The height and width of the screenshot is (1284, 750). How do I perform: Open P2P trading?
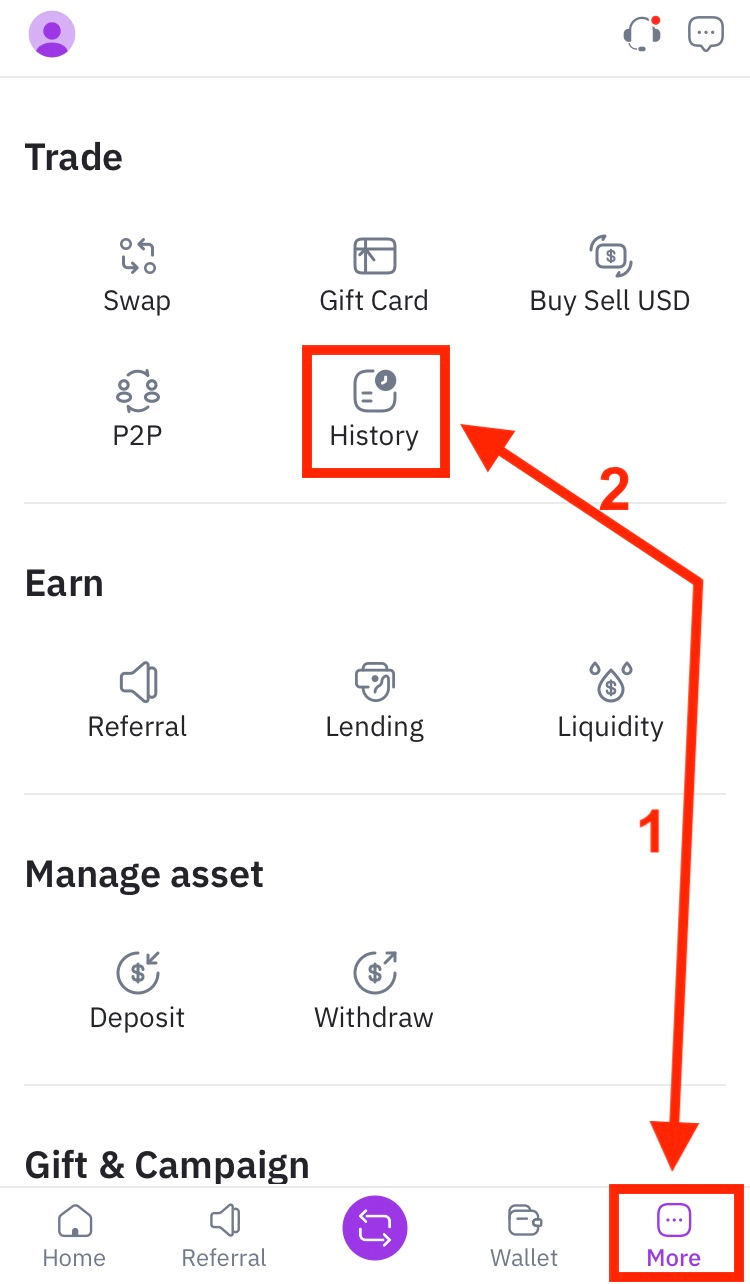point(137,410)
